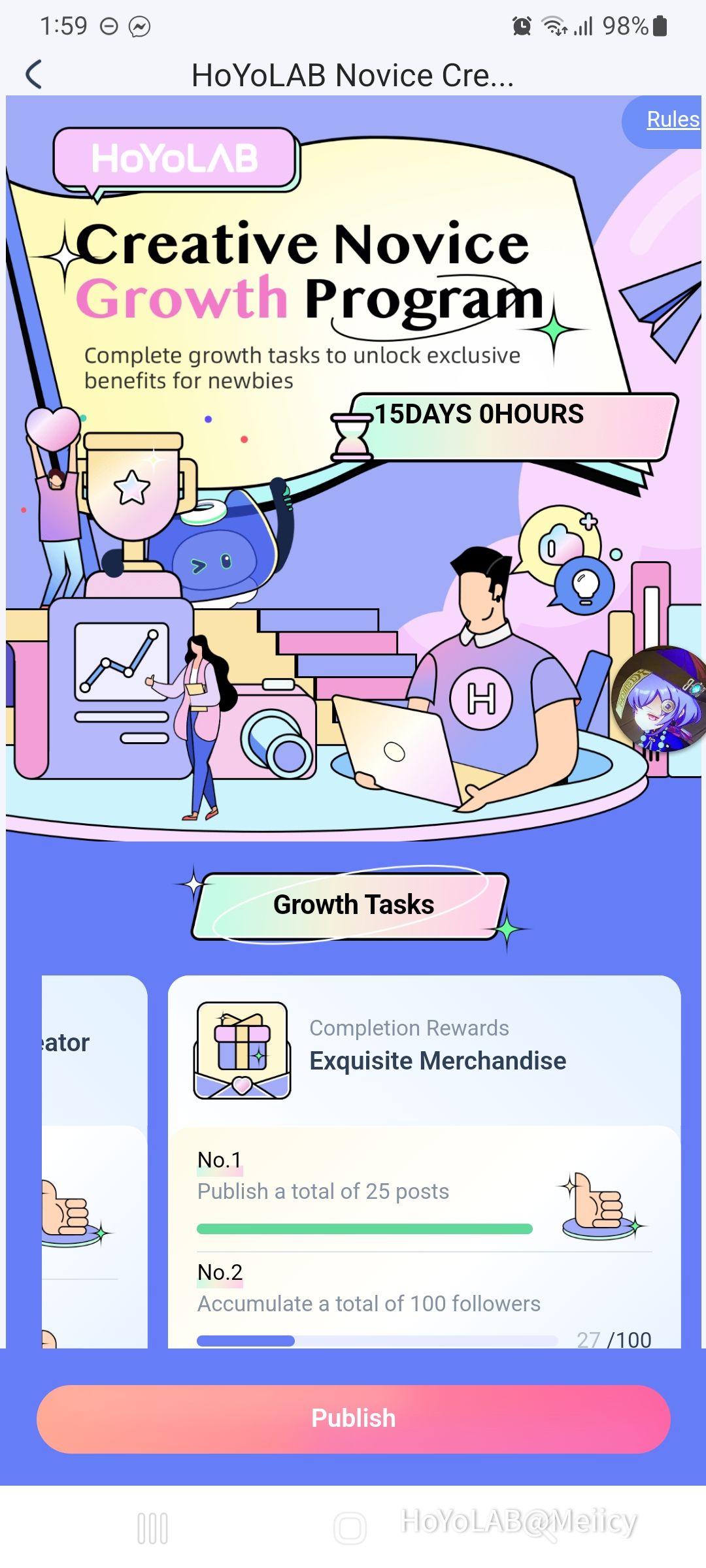Open the recent apps system button
This screenshot has width=706, height=1568.
click(152, 1528)
